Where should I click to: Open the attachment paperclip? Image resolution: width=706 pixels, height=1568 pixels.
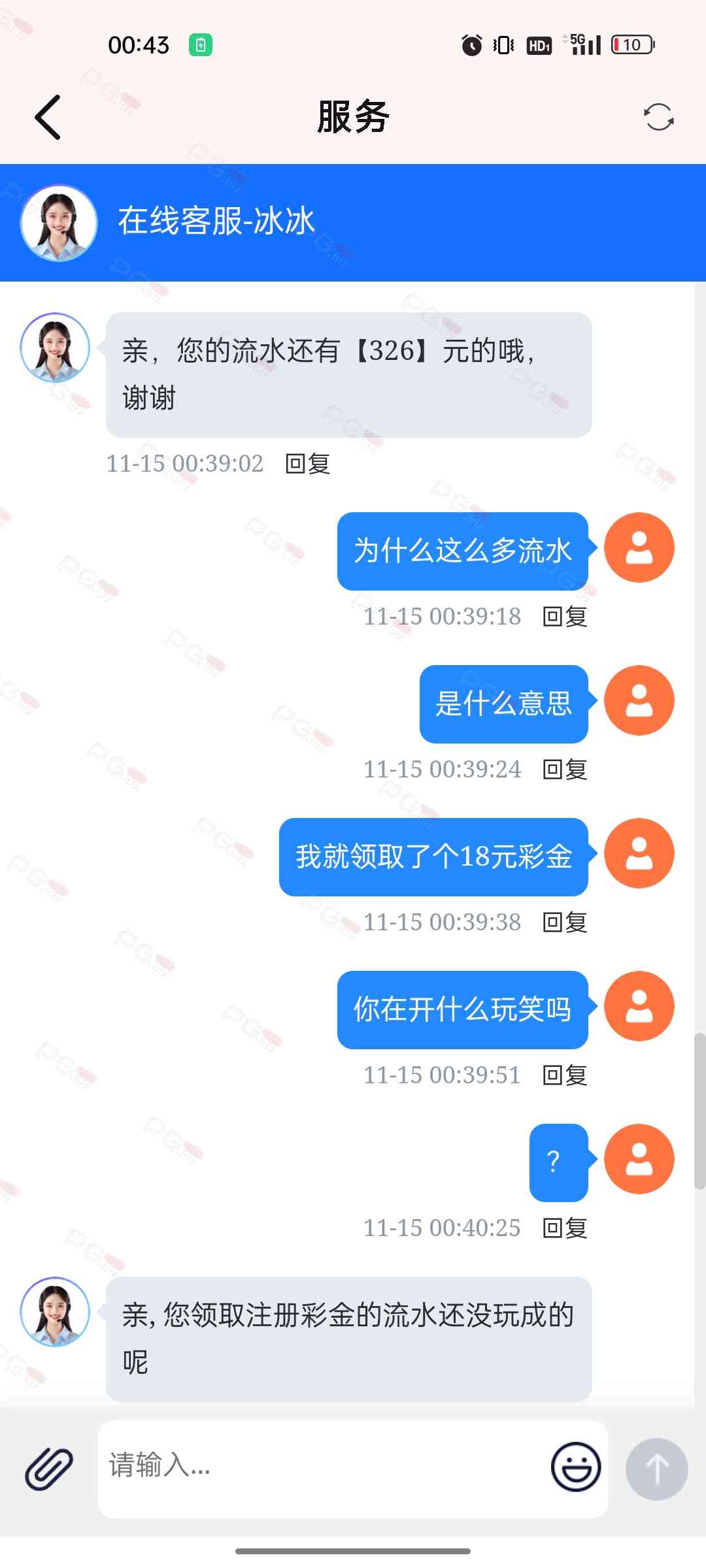pos(49,1468)
